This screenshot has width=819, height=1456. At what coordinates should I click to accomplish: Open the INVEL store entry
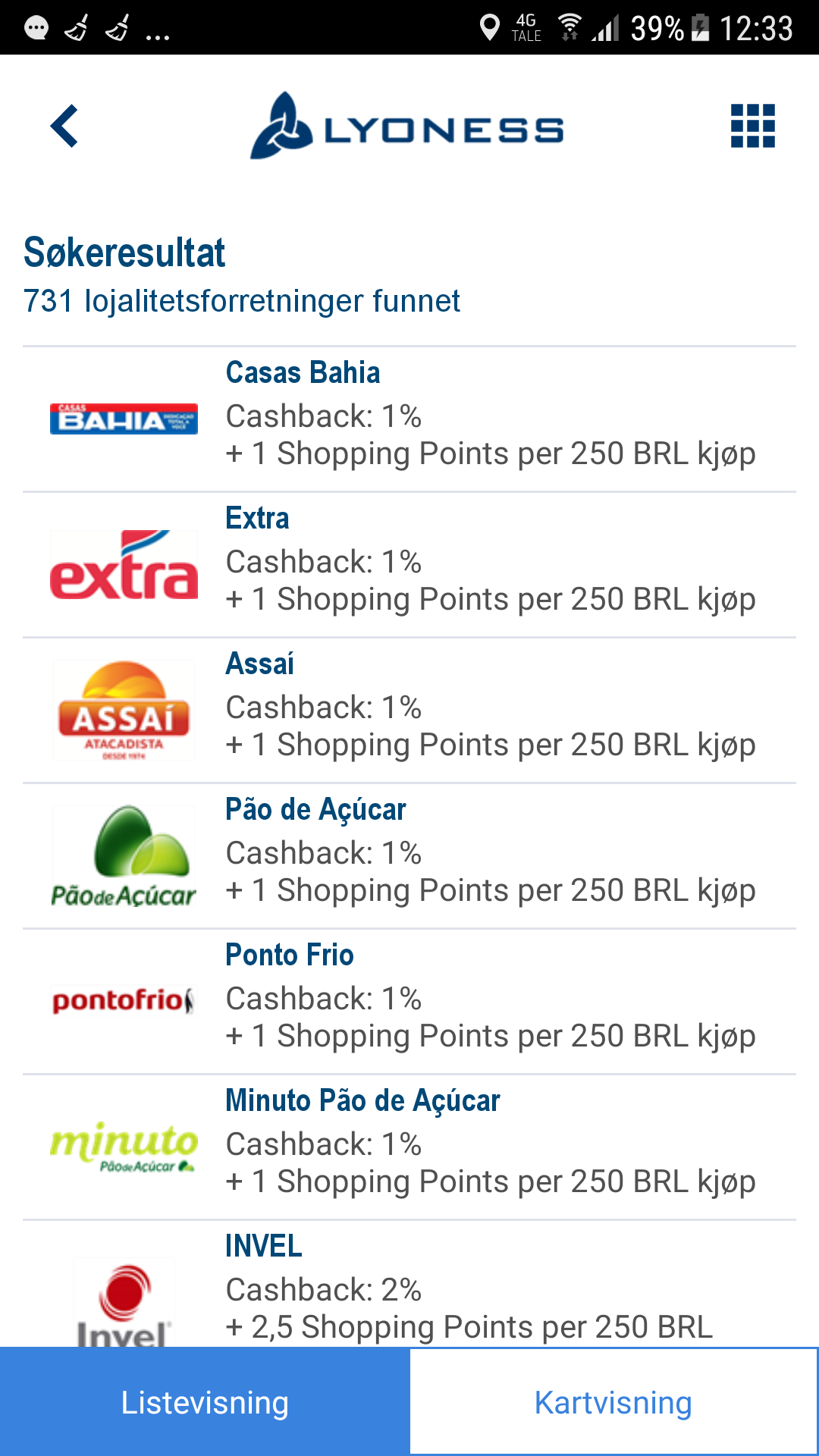(409, 1284)
